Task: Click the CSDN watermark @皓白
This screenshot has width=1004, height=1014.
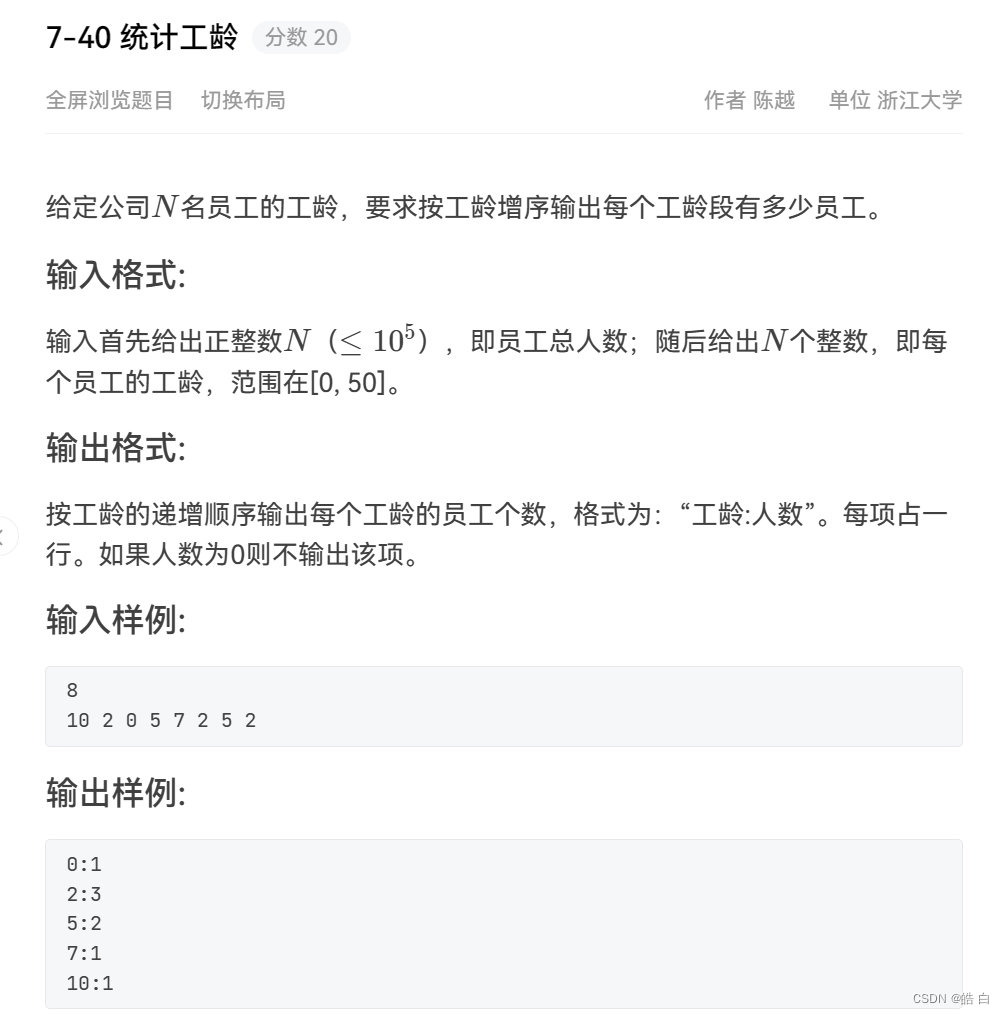Action: [x=953, y=999]
